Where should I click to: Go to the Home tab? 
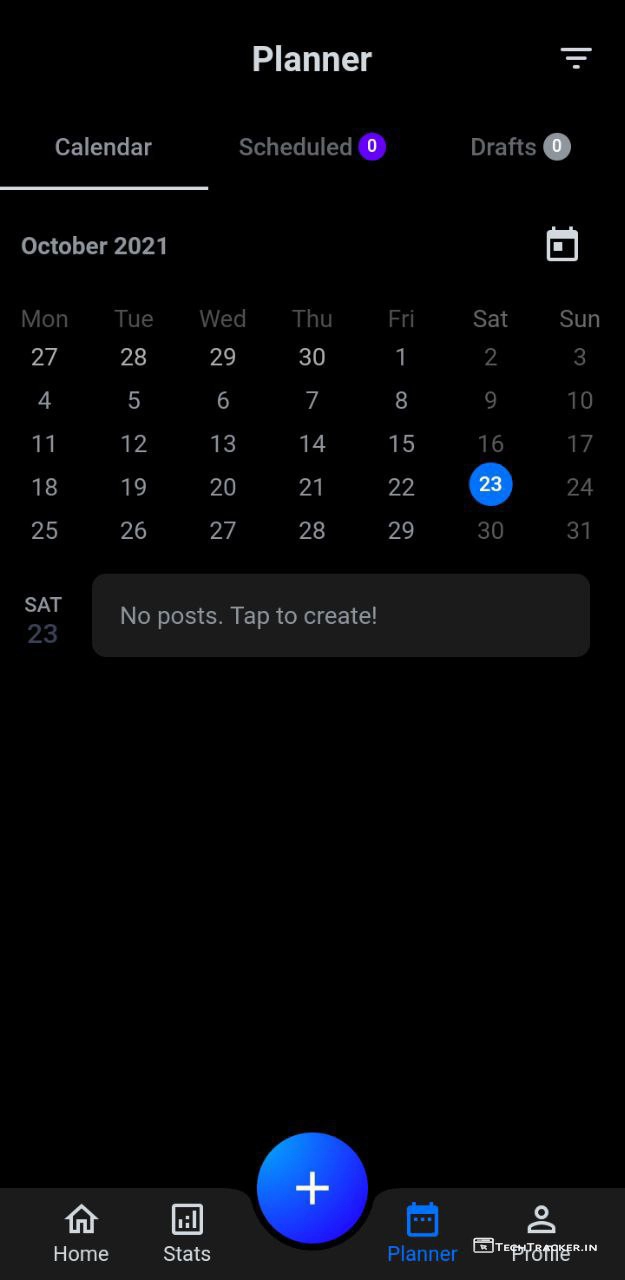(x=81, y=1233)
